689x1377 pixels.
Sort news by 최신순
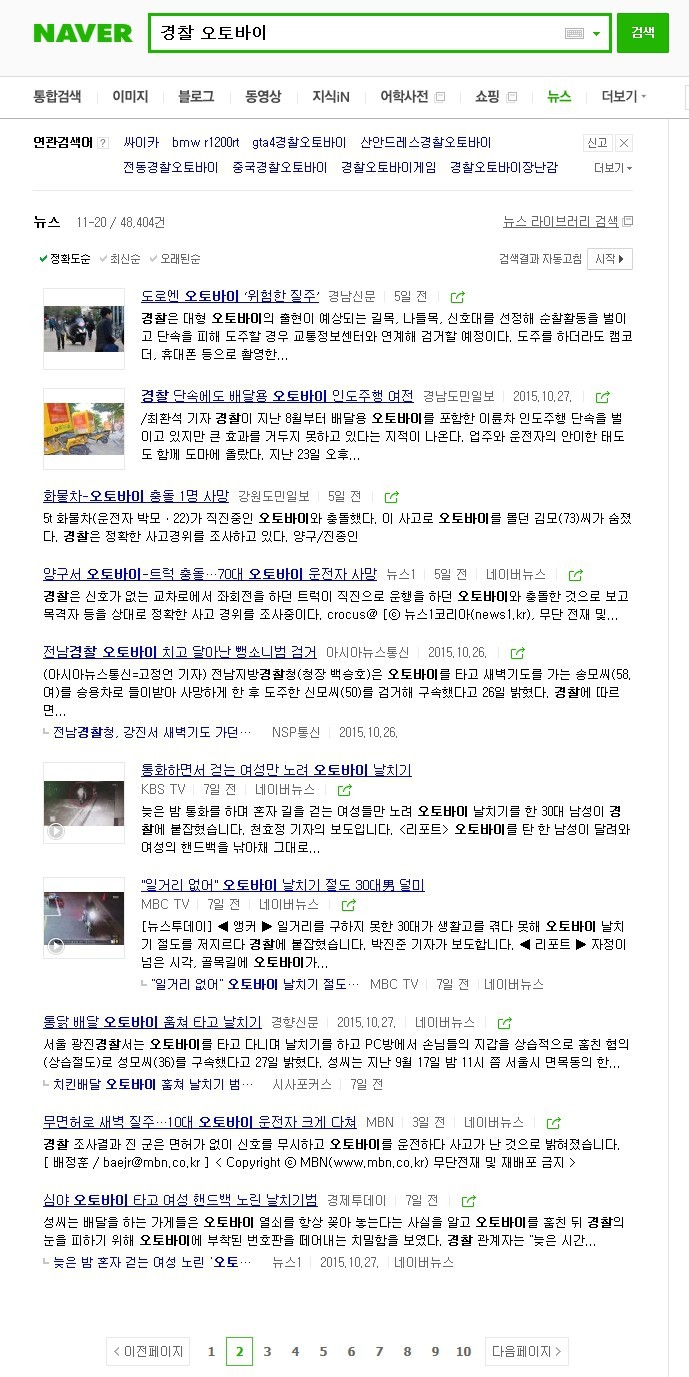coord(124,259)
